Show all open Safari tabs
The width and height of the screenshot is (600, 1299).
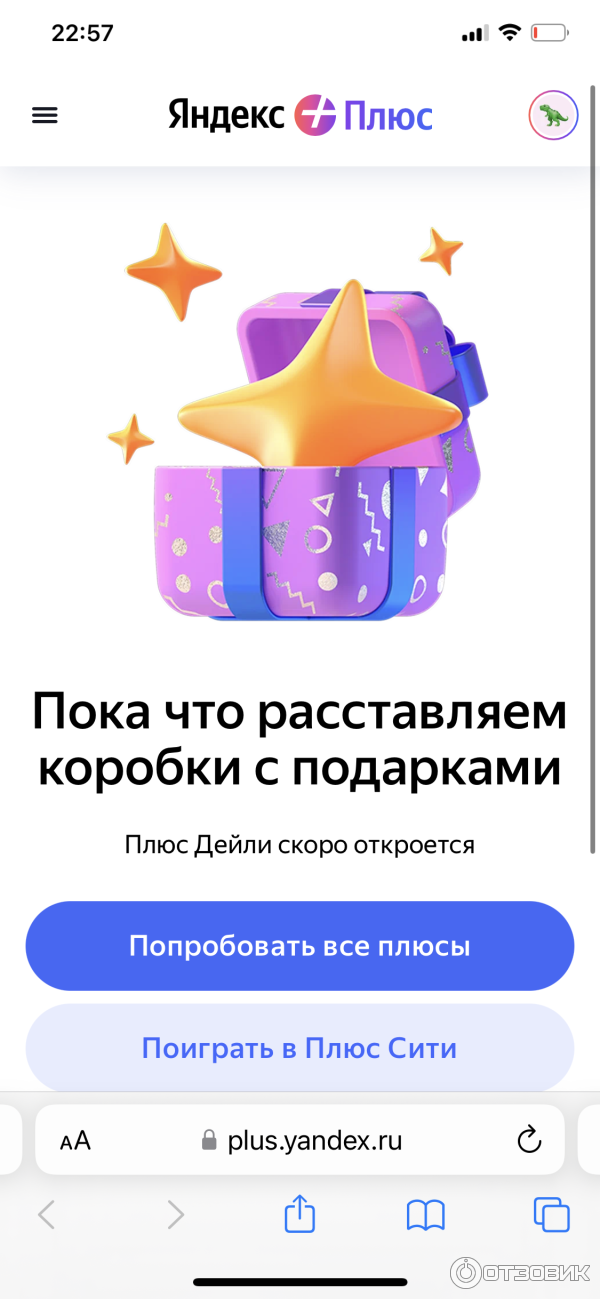pyautogui.click(x=551, y=1215)
